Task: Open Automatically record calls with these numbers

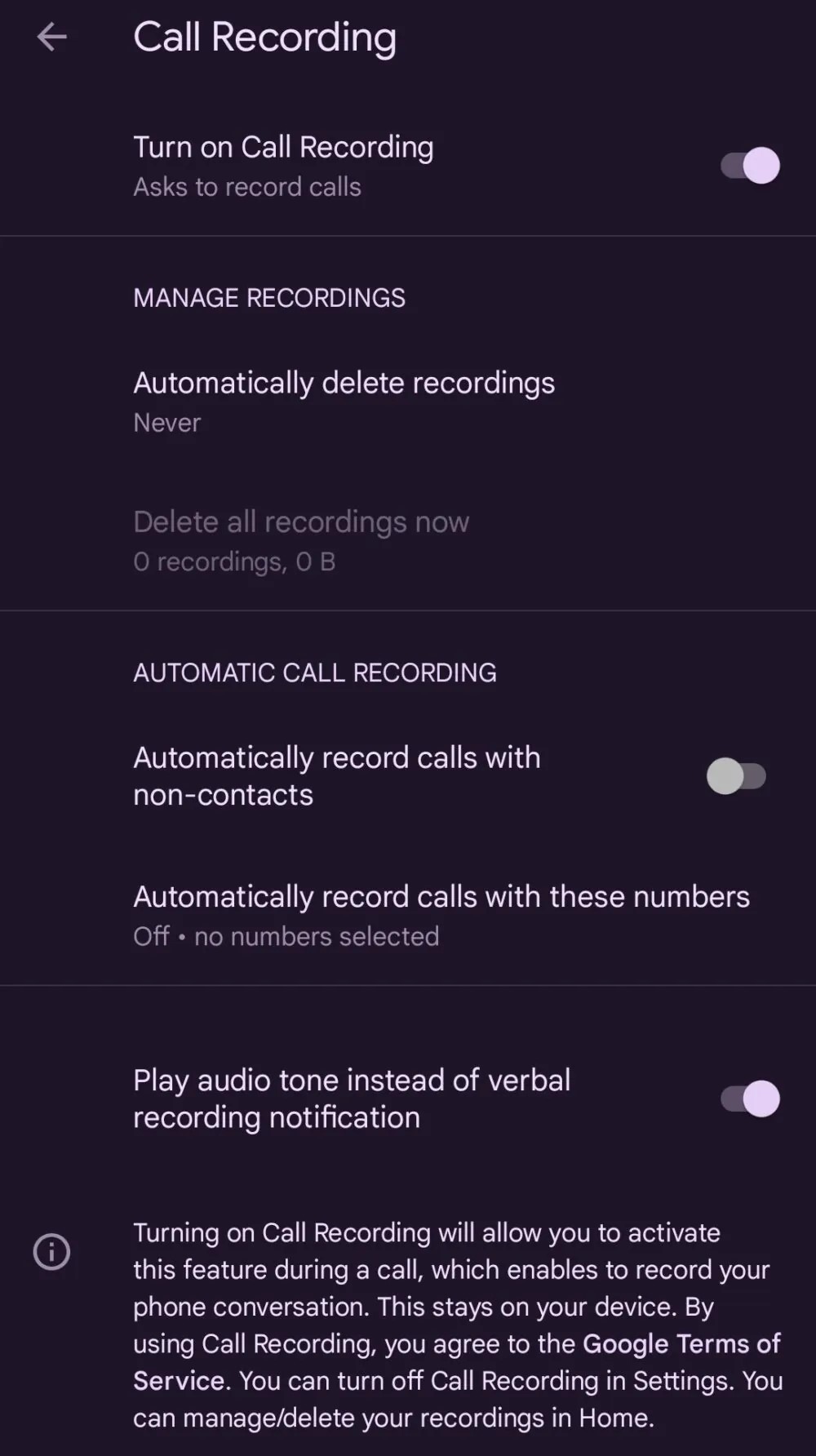Action: point(441,915)
